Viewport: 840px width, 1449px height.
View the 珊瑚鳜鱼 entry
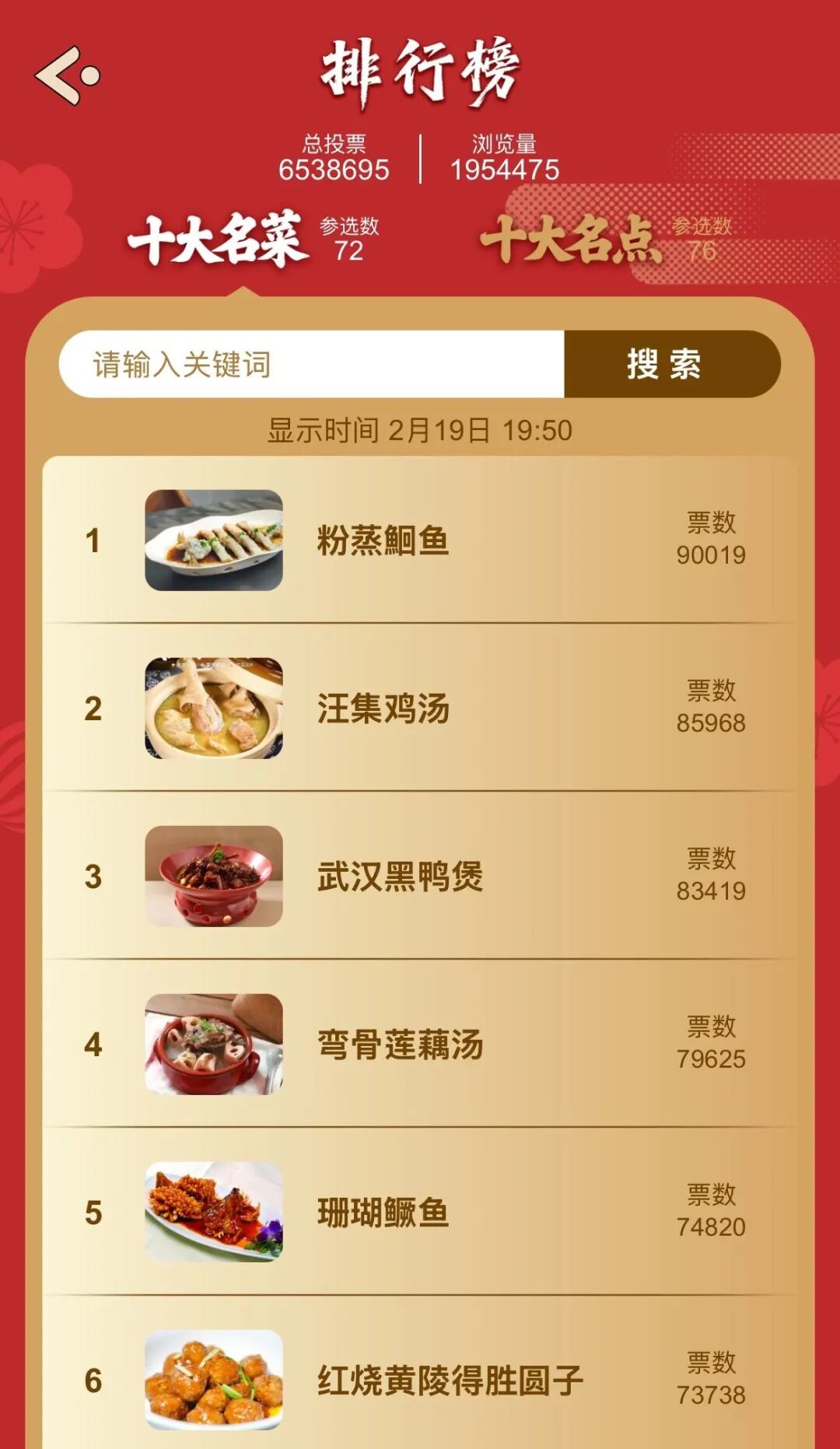[x=383, y=1212]
